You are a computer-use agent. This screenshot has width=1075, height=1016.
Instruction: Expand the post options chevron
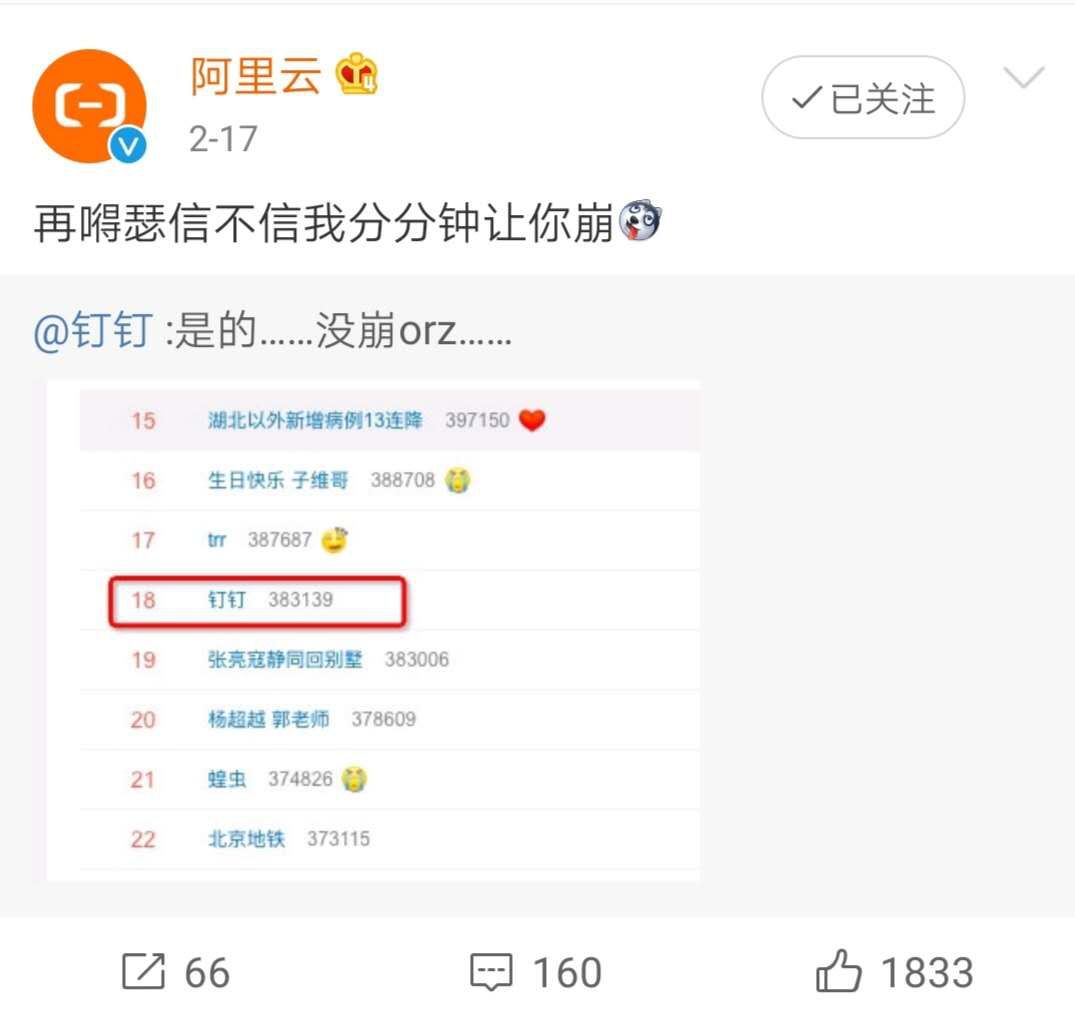1023,79
